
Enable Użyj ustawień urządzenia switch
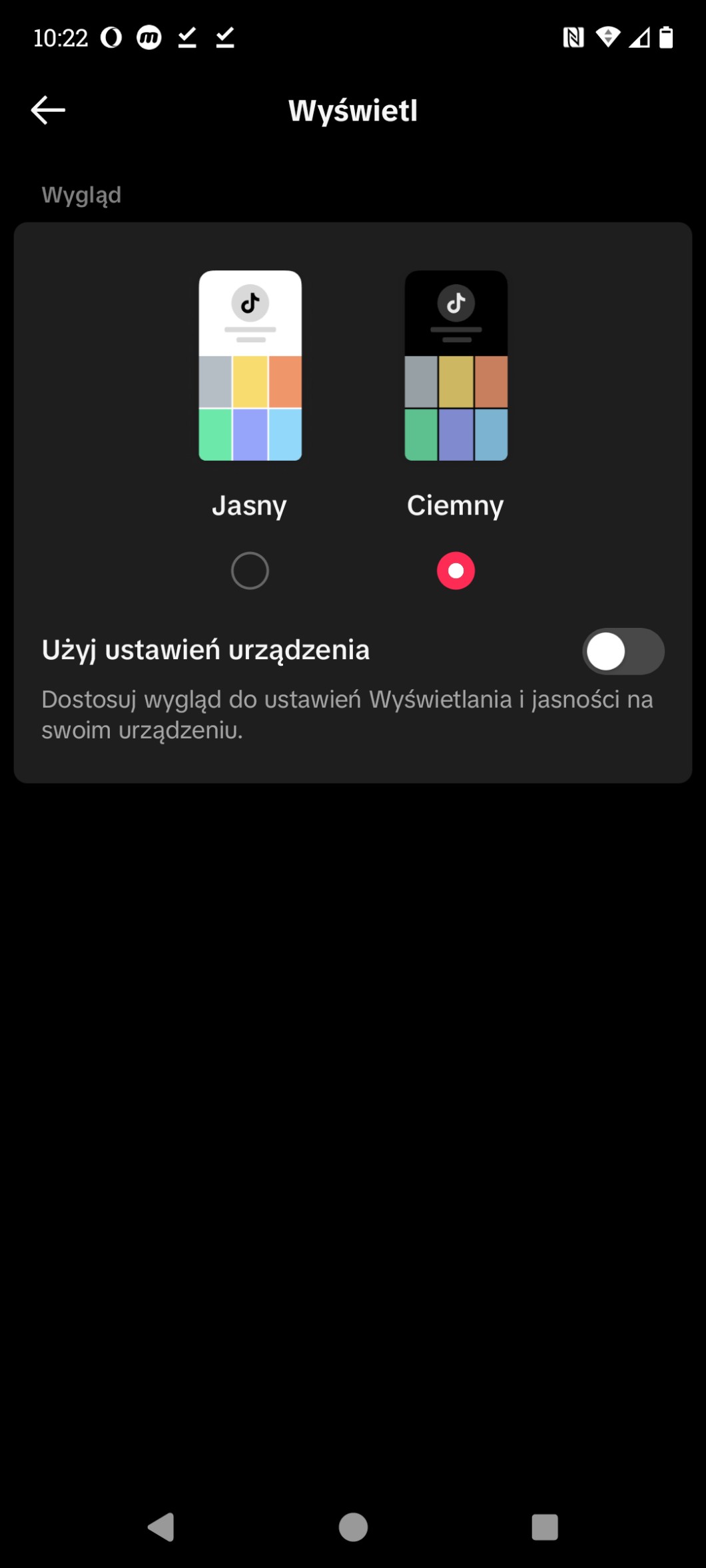(x=623, y=651)
